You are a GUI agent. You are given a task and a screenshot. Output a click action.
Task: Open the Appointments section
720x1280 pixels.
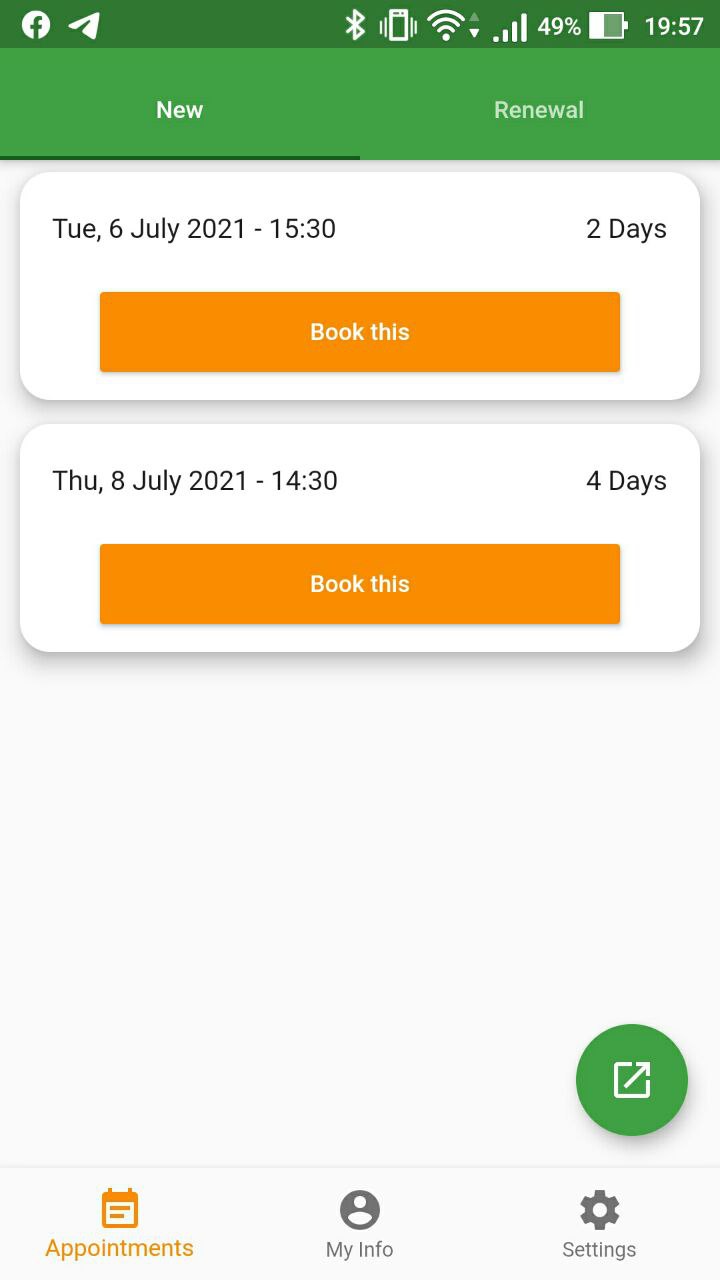tap(120, 1224)
